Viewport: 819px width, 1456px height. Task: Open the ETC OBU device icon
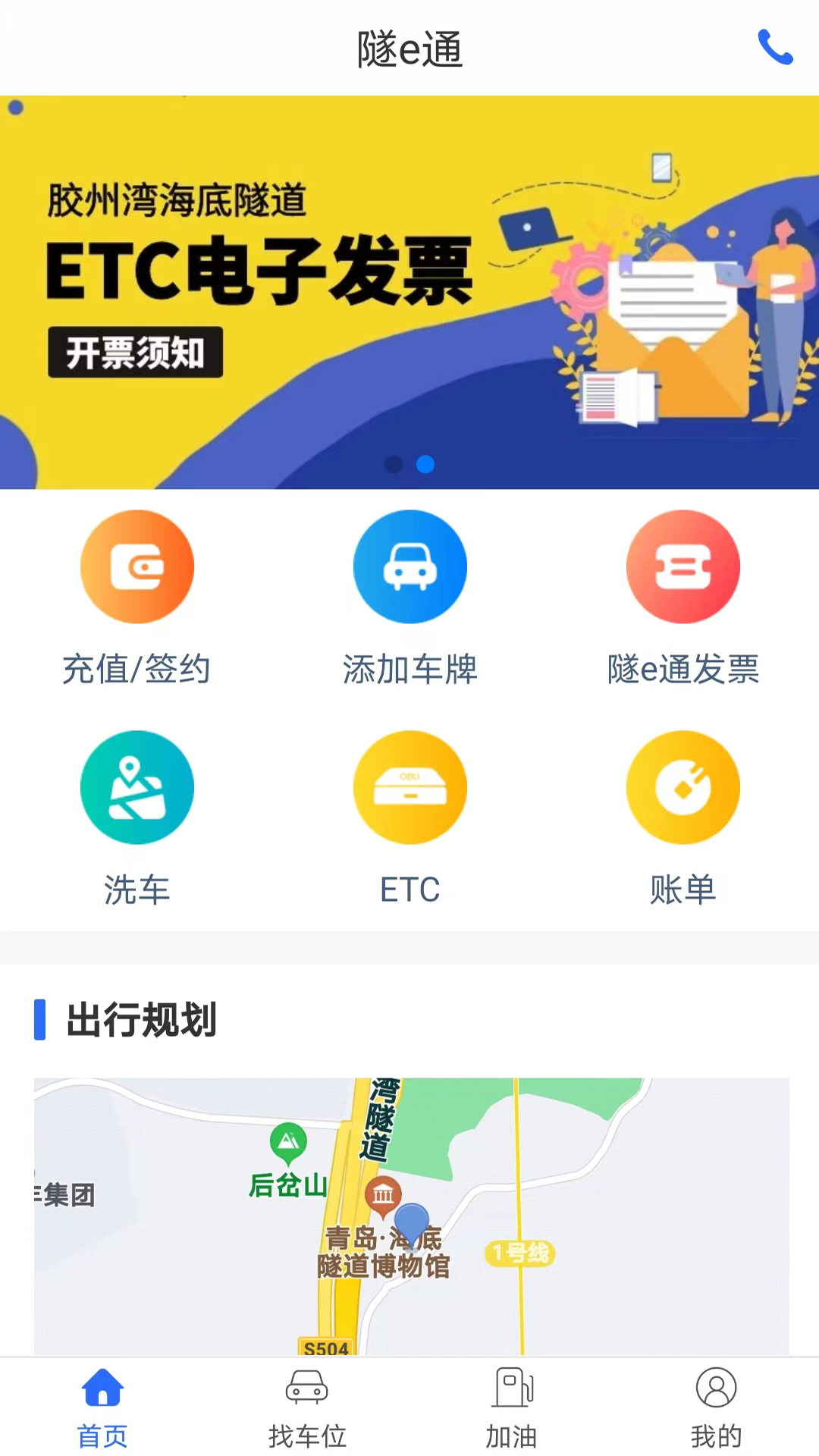pos(409,788)
